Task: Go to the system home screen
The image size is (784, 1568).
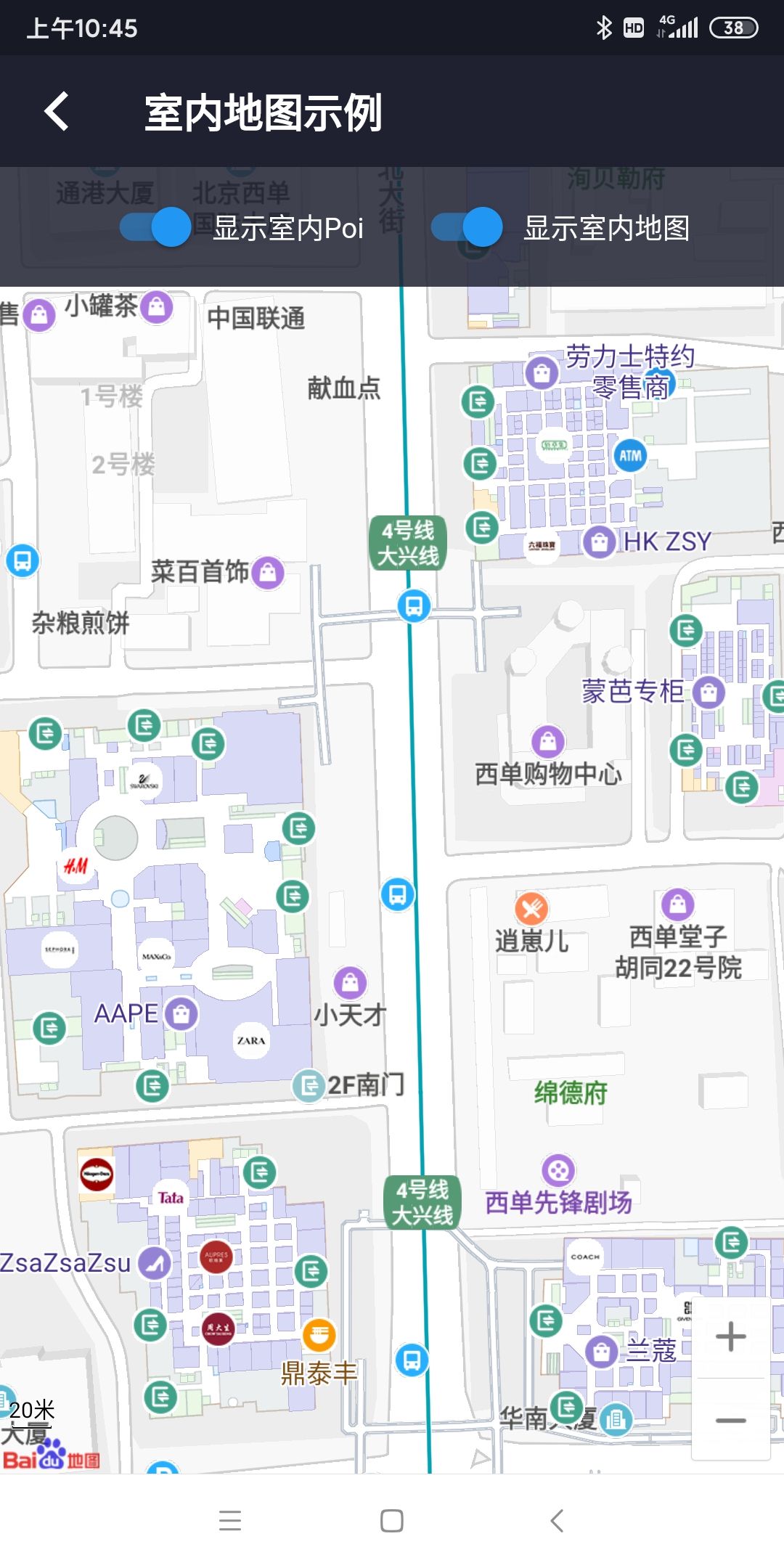Action: click(392, 1520)
